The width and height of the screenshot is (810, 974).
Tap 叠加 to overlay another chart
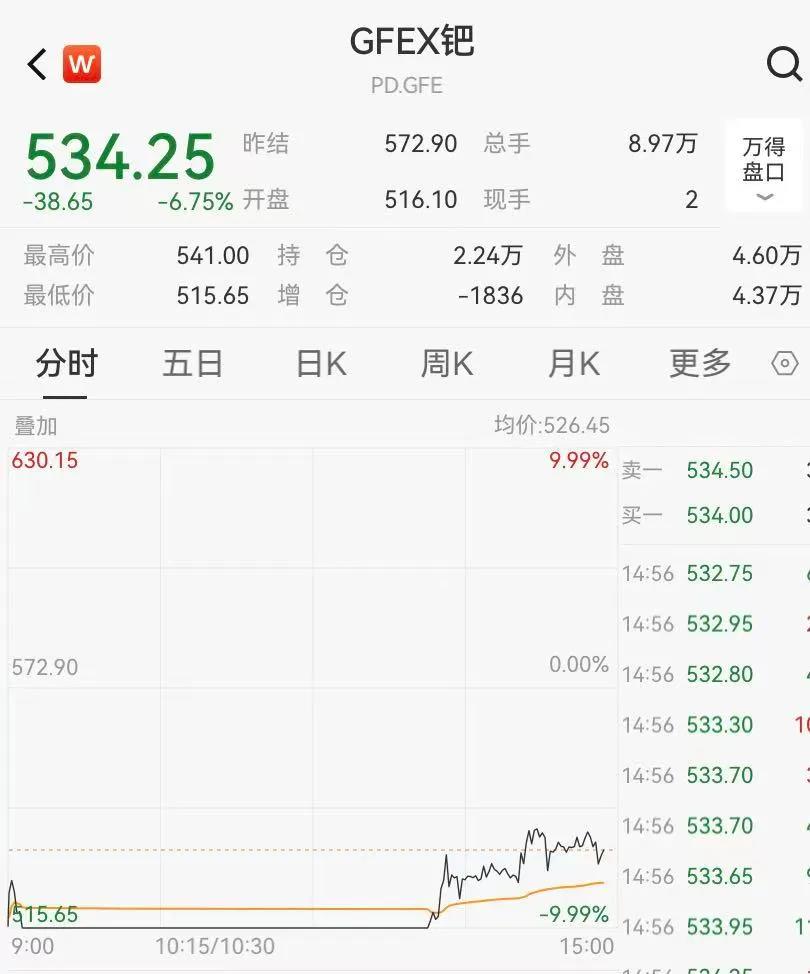36,426
